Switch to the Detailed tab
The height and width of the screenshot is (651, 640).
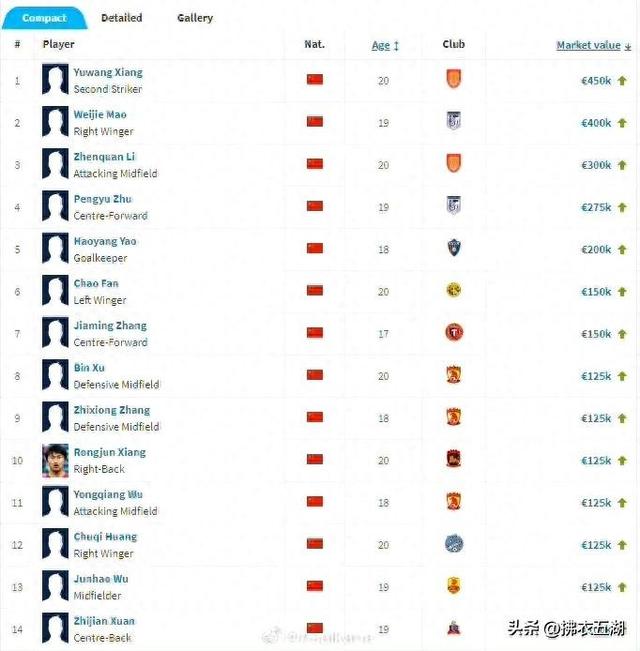121,18
